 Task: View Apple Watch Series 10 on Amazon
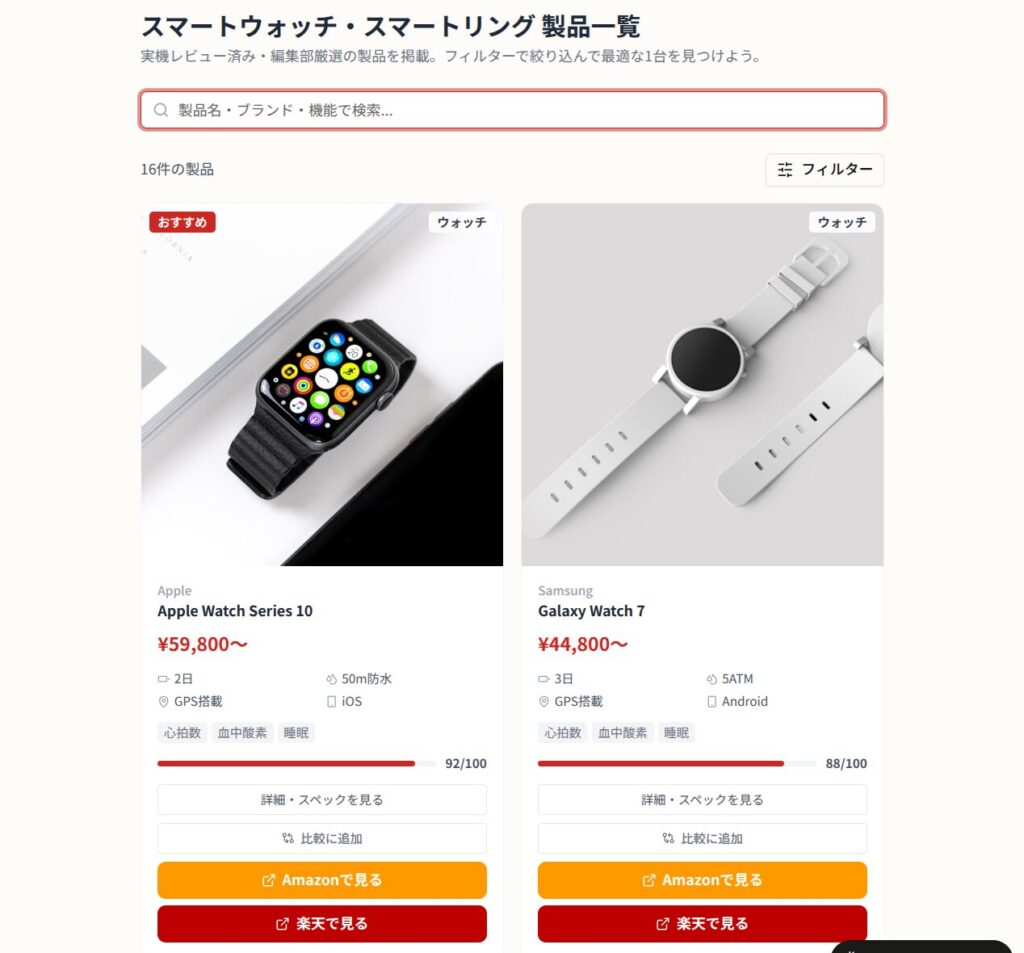(x=322, y=880)
